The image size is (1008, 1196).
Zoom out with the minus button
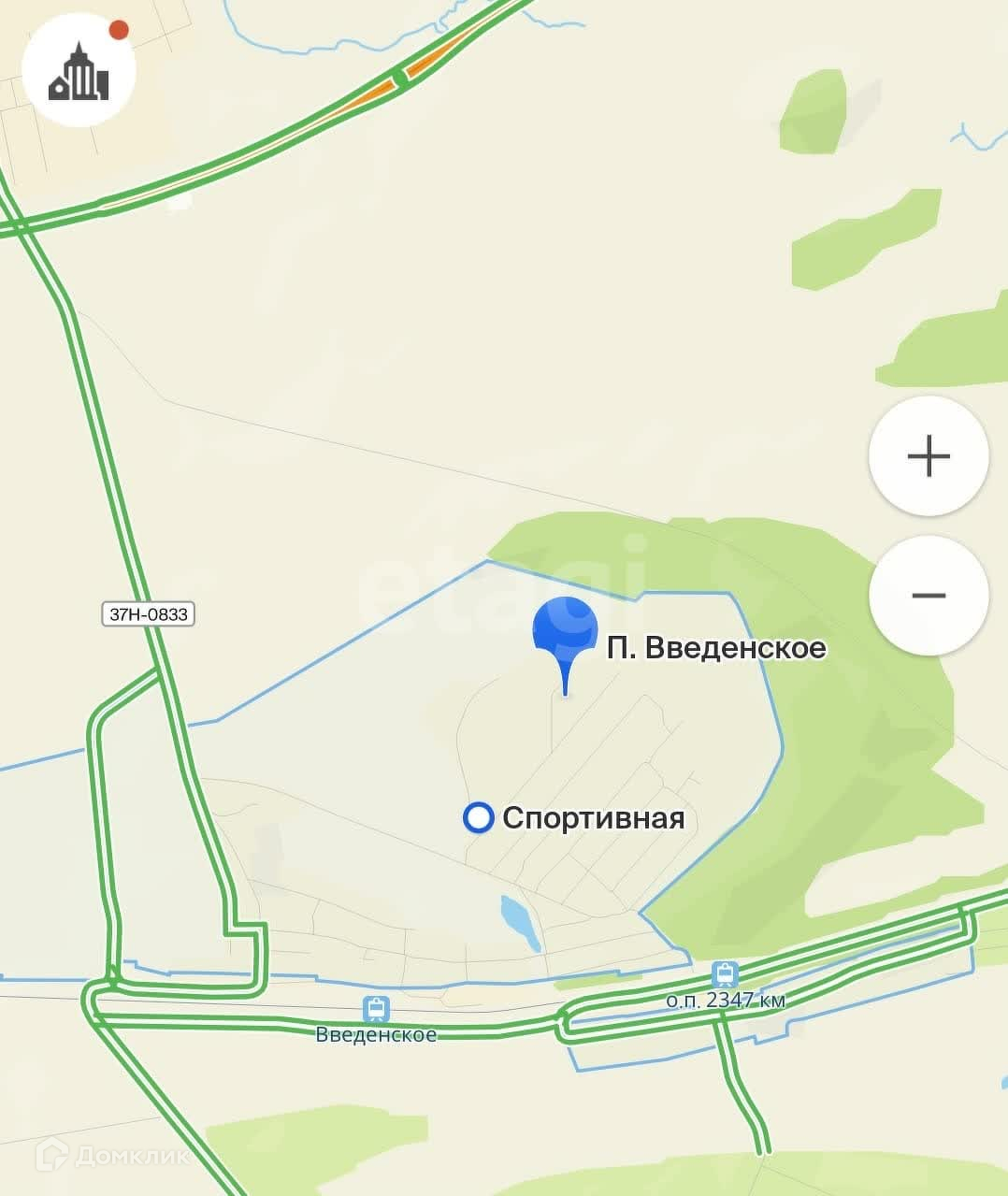929,596
